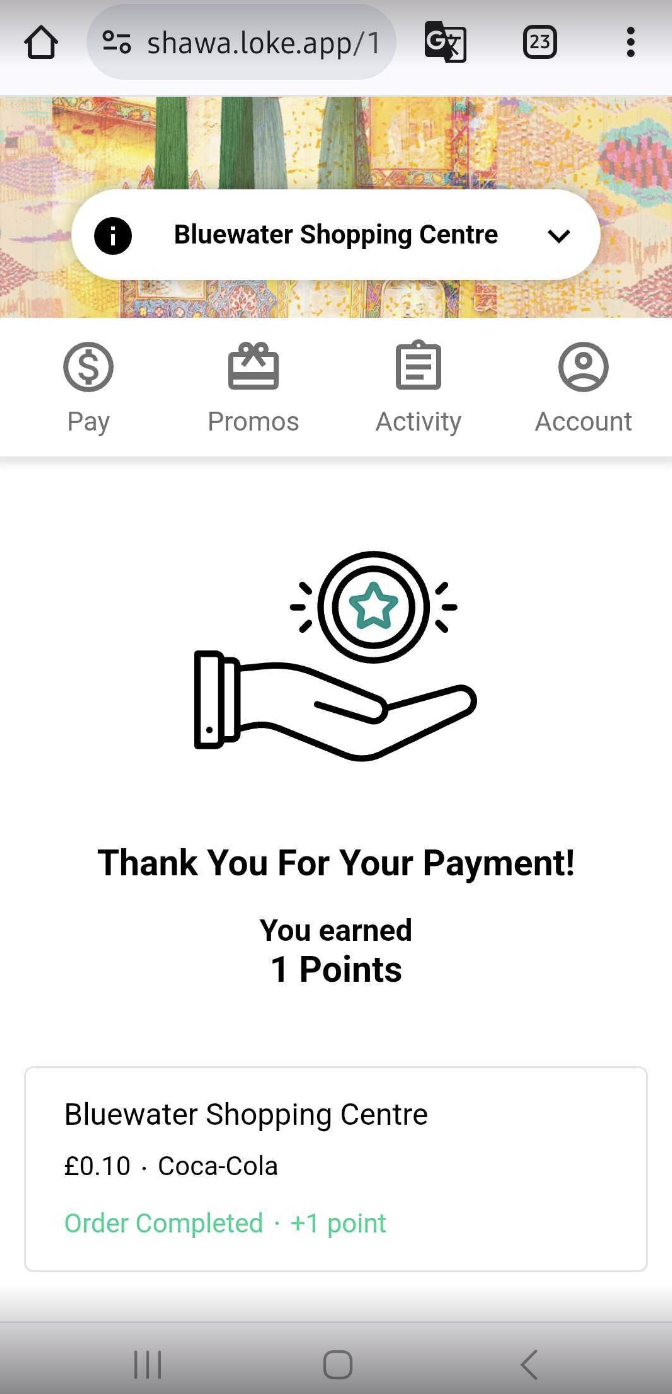Translate this page with the translate icon
The image size is (672, 1394).
pos(445,42)
